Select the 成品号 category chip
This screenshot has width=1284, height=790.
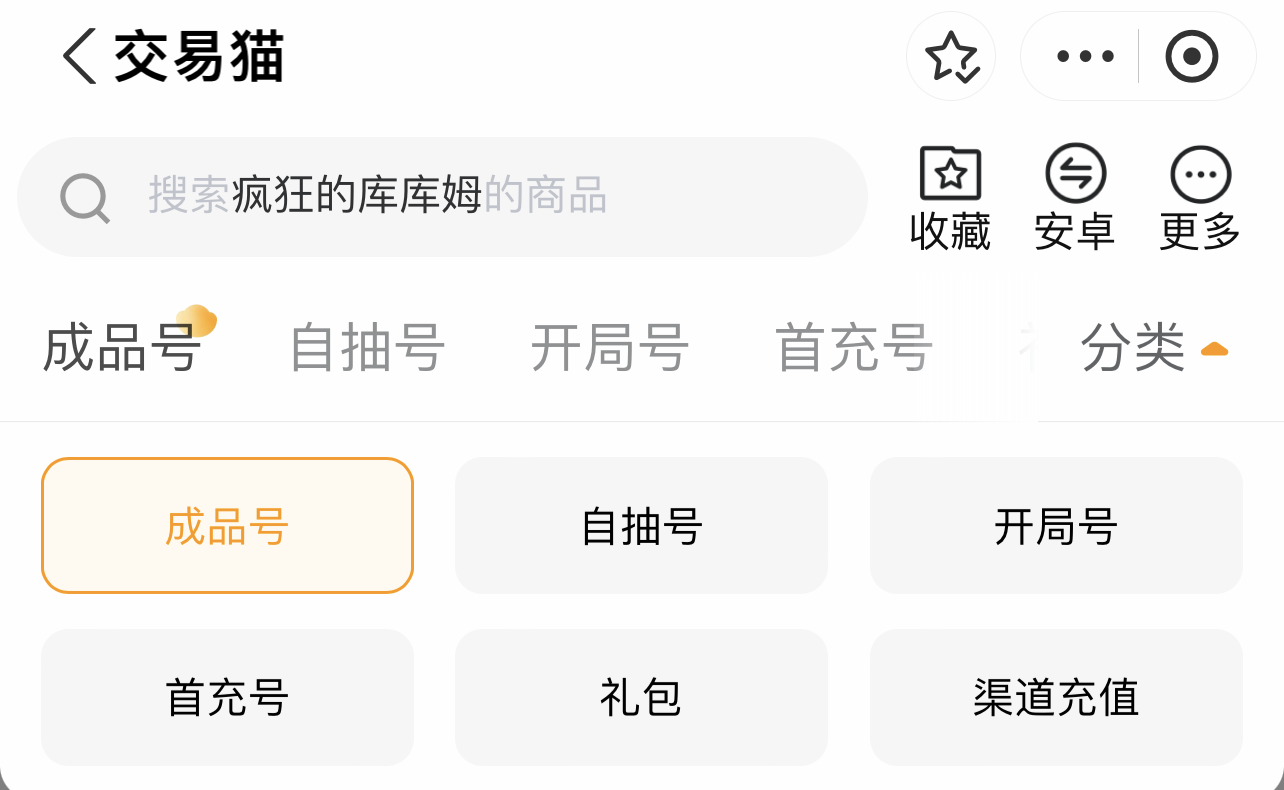(227, 526)
